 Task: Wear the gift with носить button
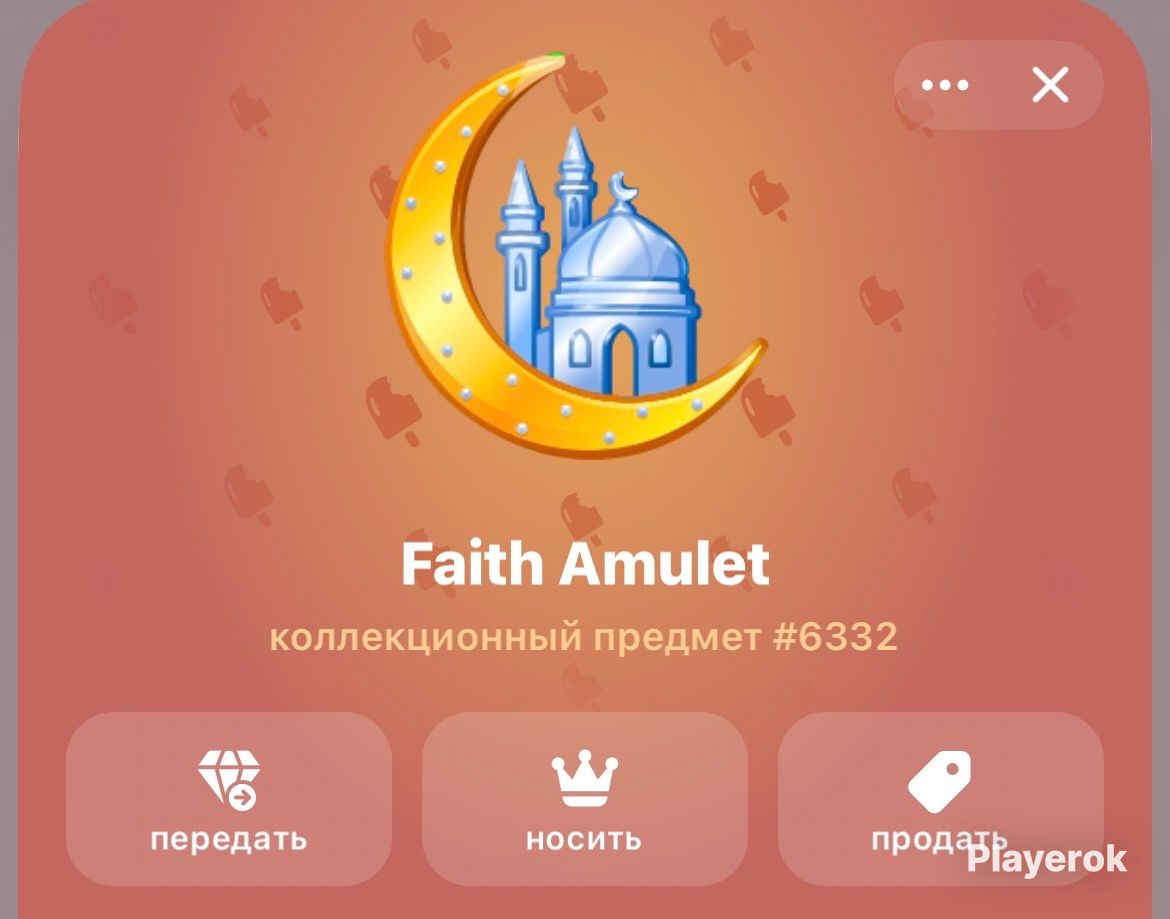(x=584, y=799)
